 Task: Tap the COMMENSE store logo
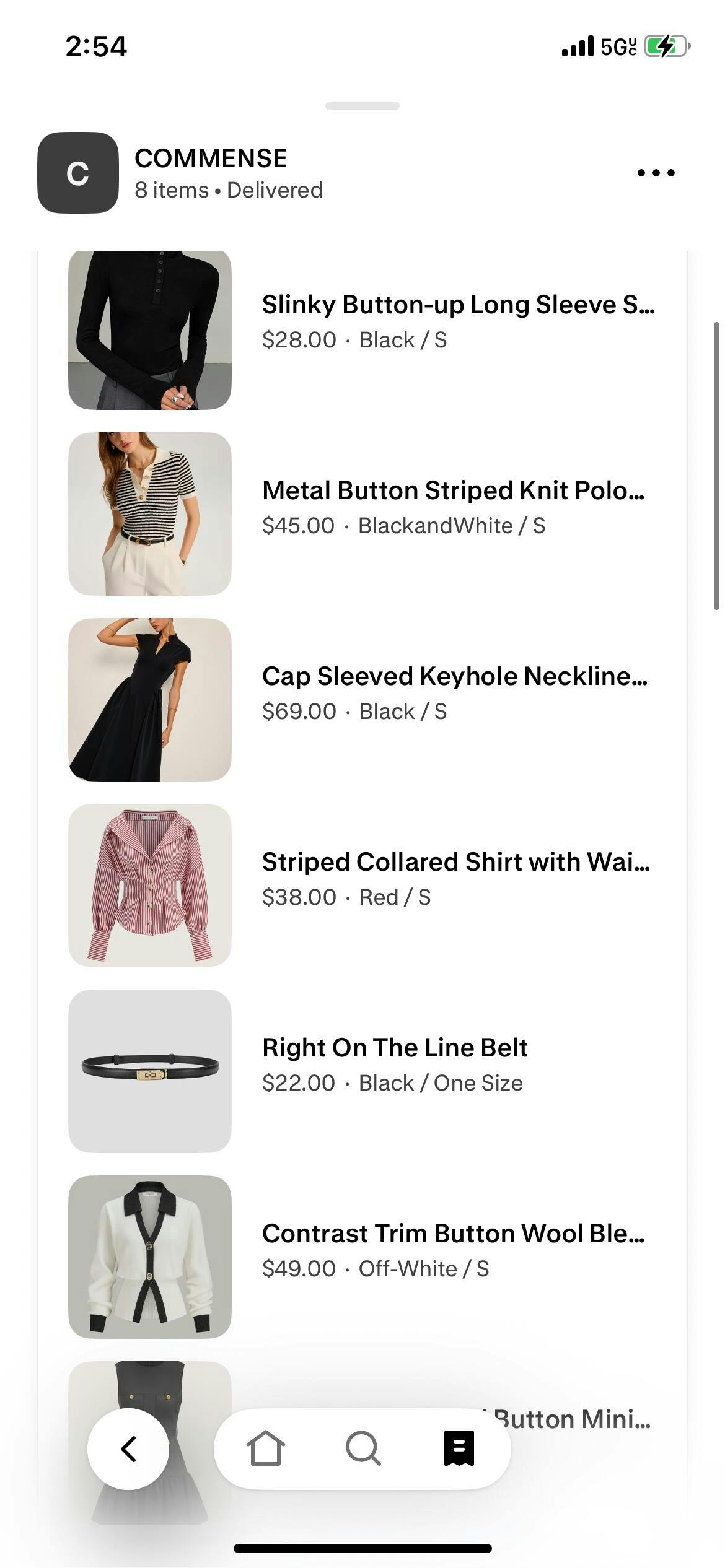click(78, 173)
